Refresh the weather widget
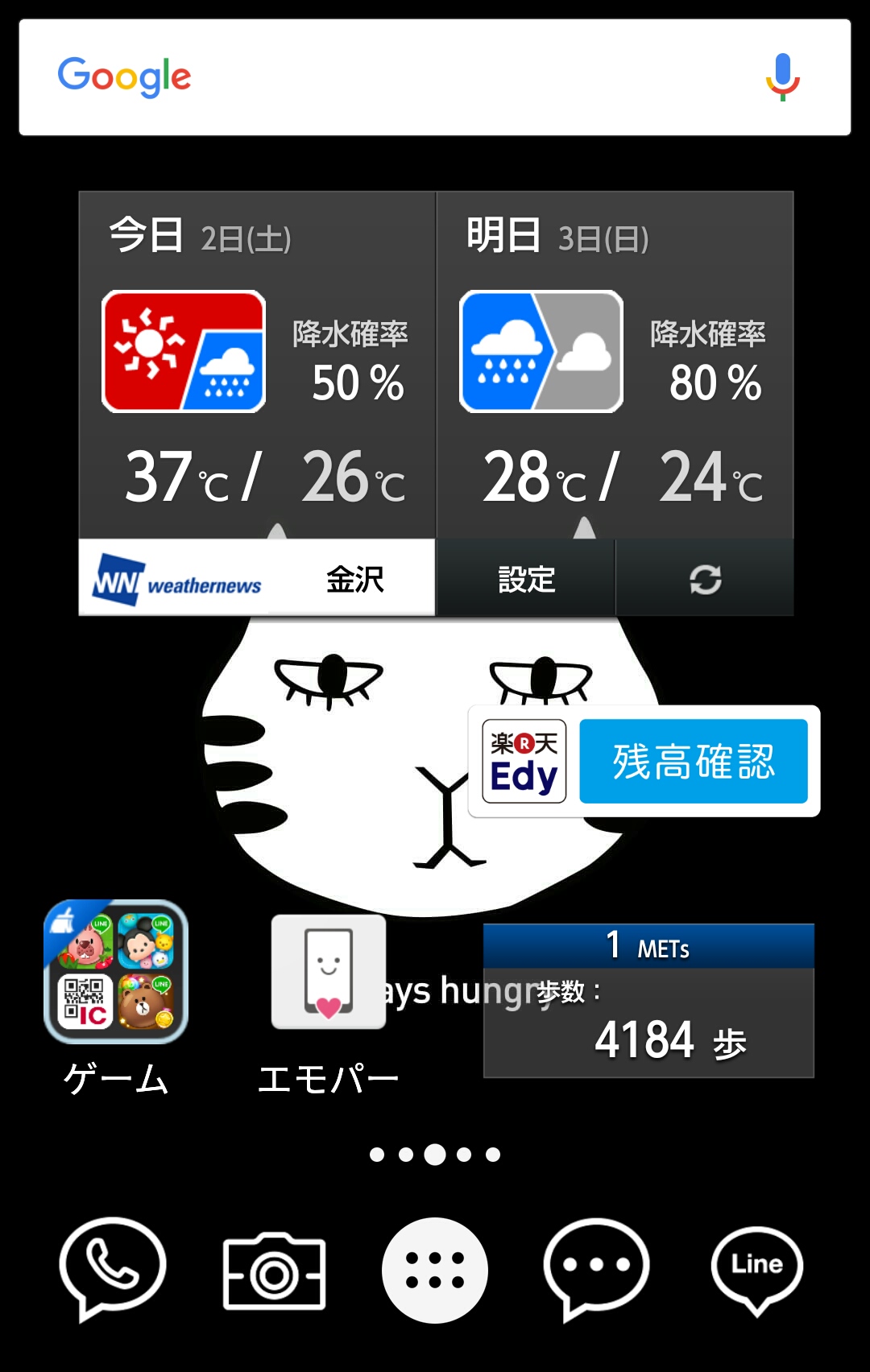Image resolution: width=870 pixels, height=1372 pixels. click(x=705, y=579)
